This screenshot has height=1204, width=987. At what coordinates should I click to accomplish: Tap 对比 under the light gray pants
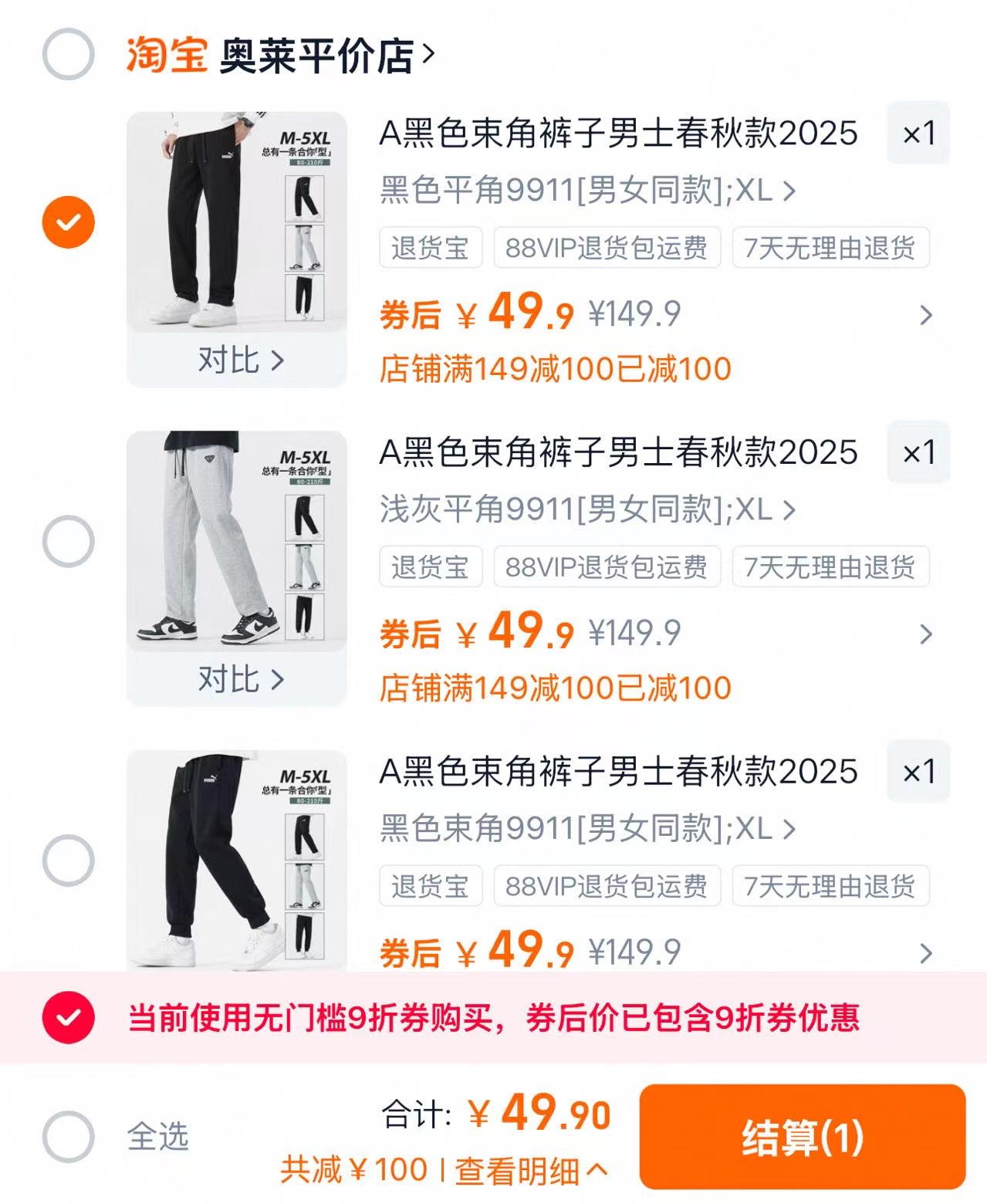coord(240,680)
